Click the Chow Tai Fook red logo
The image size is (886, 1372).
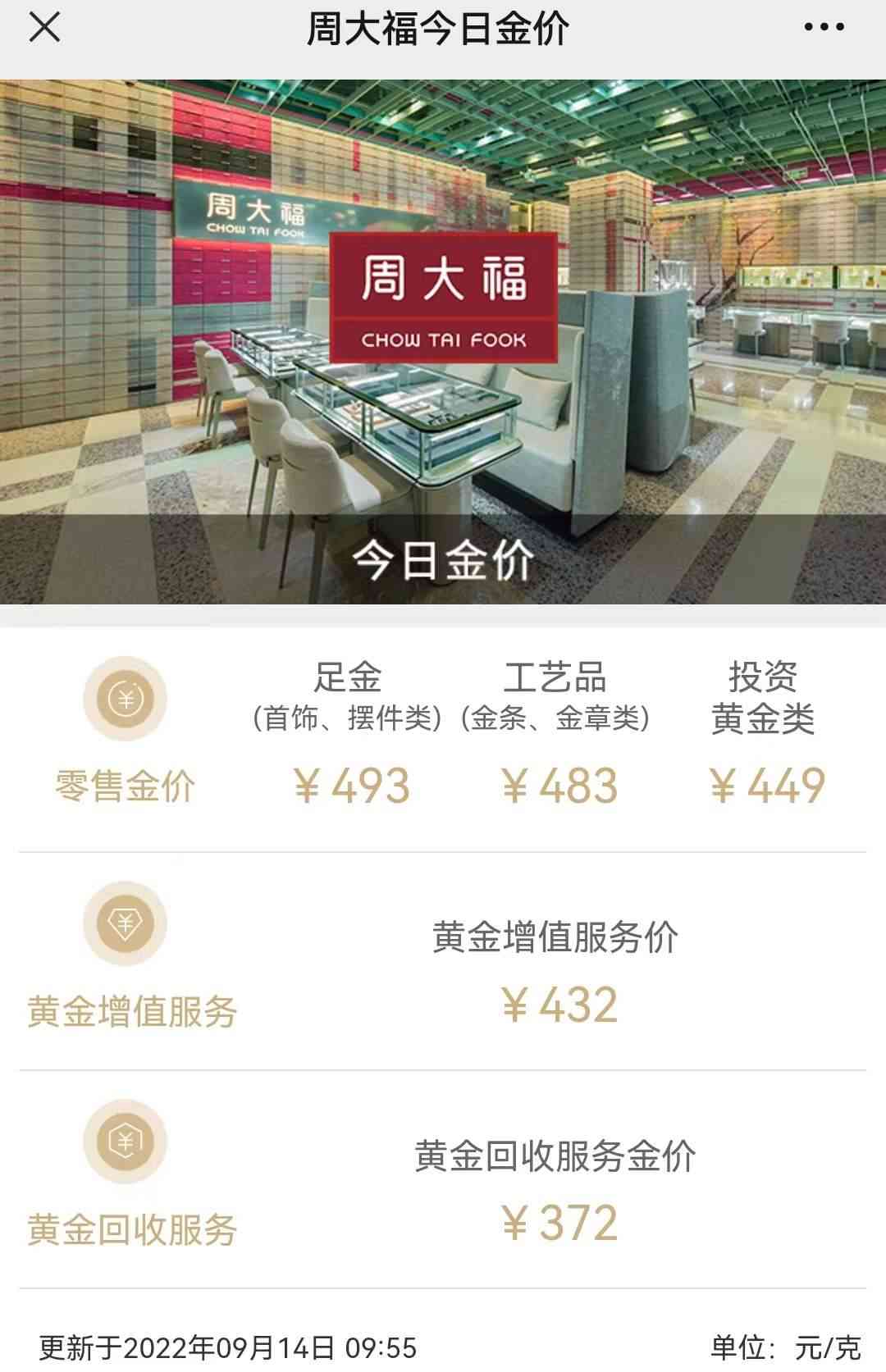(443, 298)
